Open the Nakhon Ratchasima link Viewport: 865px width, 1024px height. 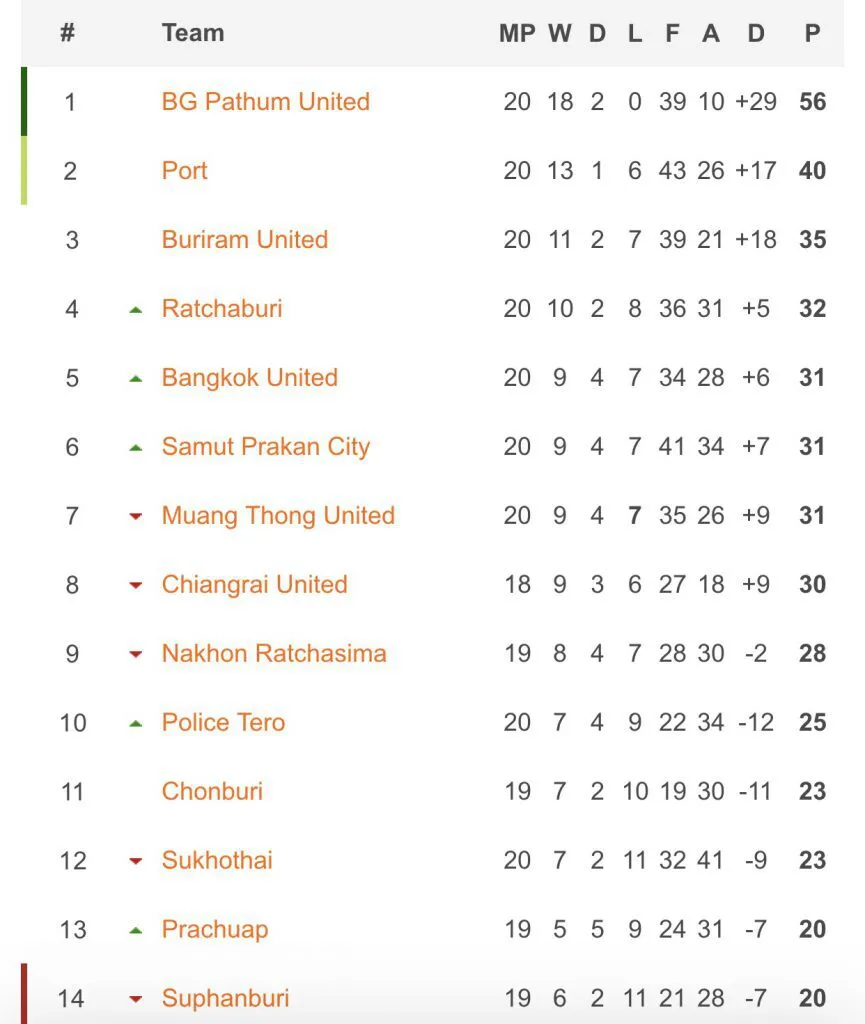click(273, 654)
